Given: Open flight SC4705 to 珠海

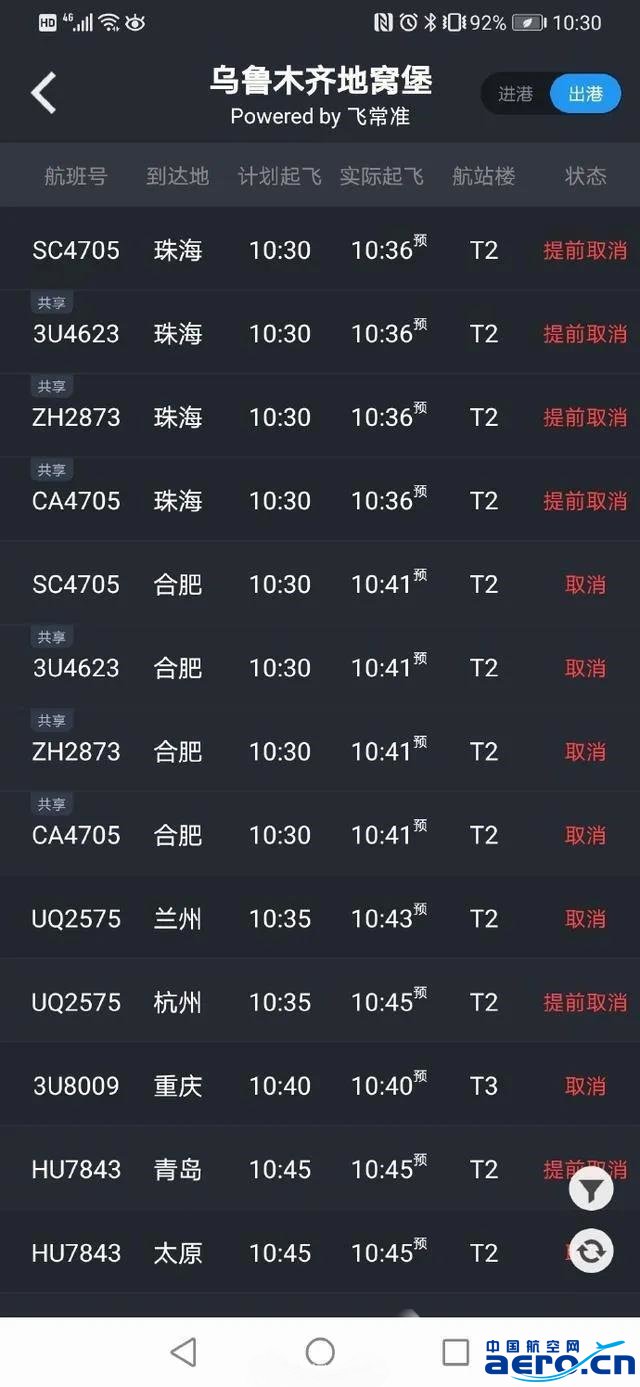Looking at the screenshot, I should point(320,249).
